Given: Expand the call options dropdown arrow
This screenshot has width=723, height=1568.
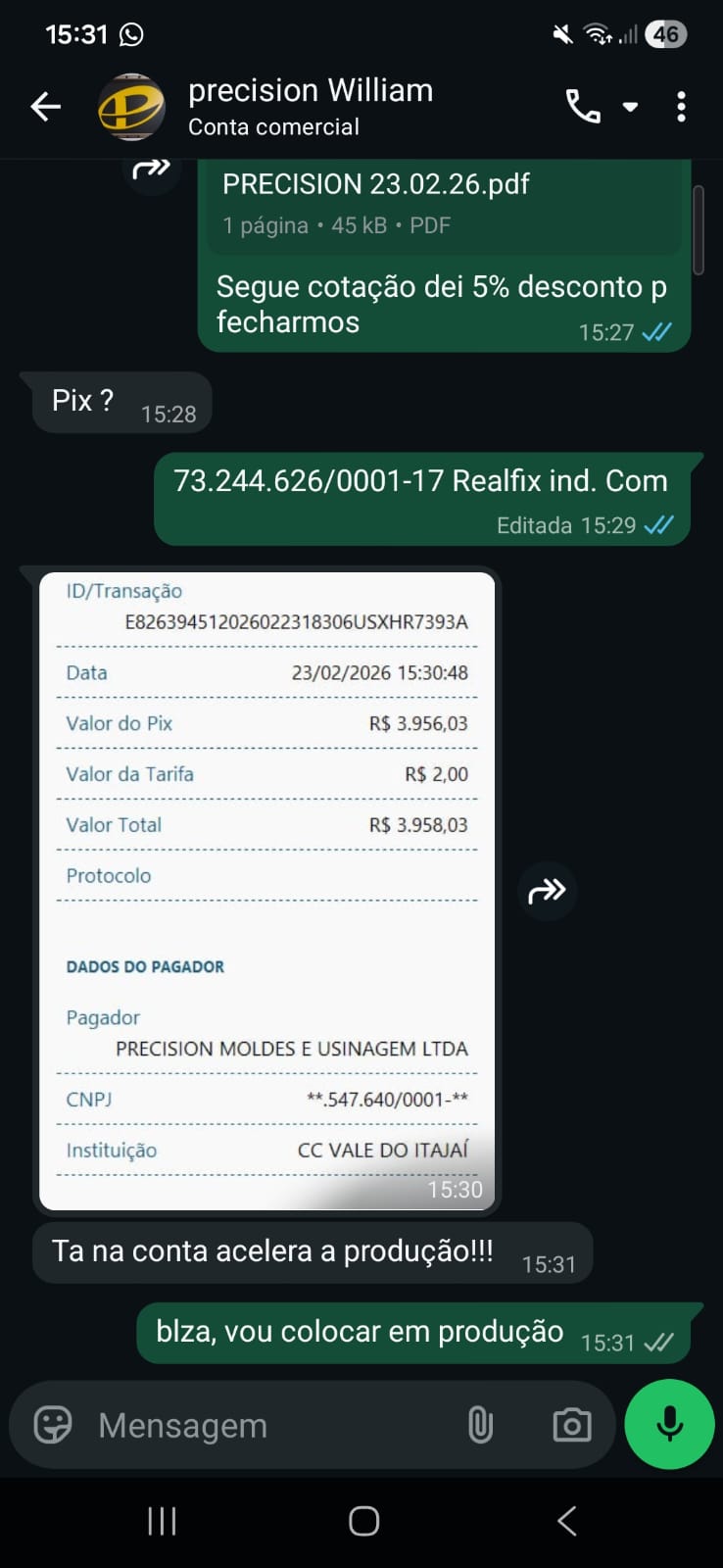Looking at the screenshot, I should point(631,106).
